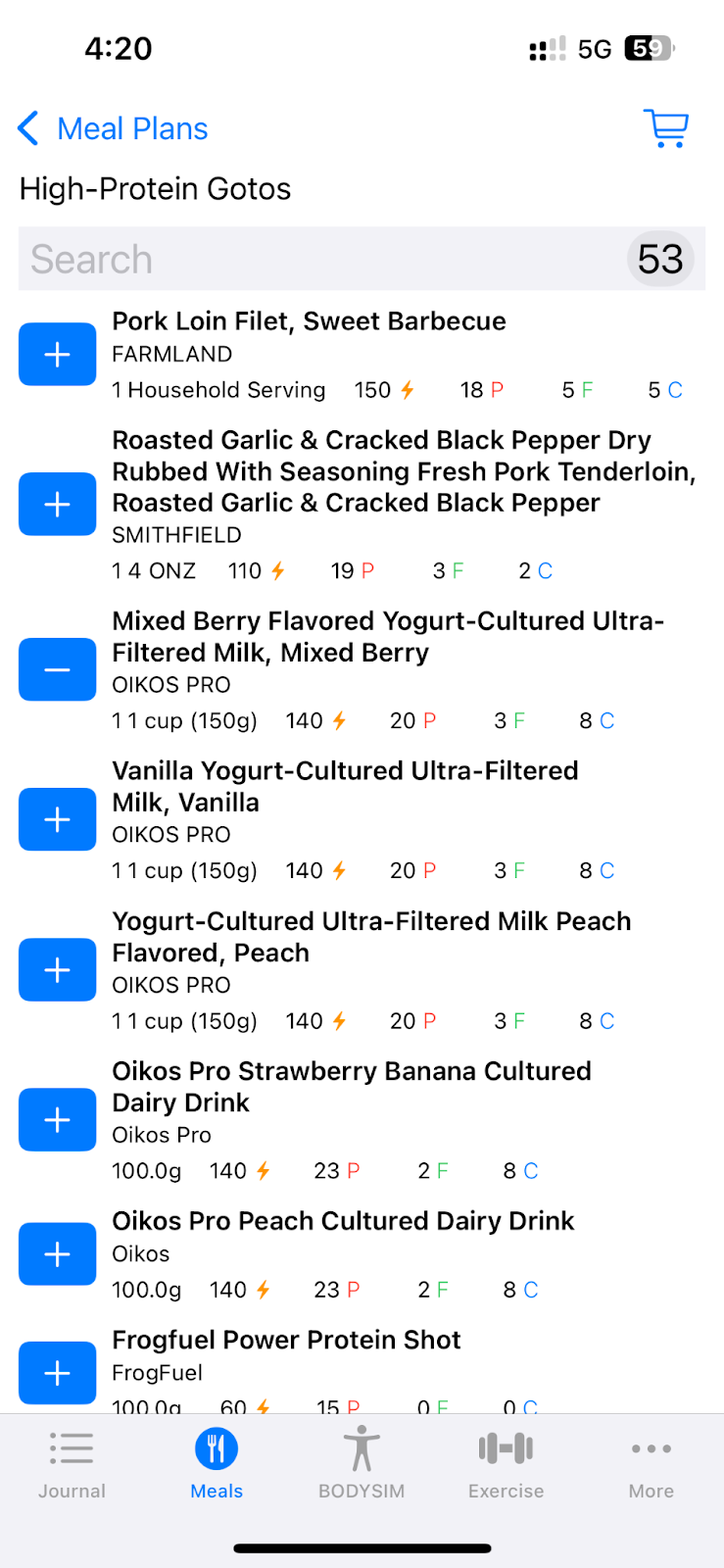Screen dimensions: 724x1568
Task: Tap the Search field
Action: [323, 259]
